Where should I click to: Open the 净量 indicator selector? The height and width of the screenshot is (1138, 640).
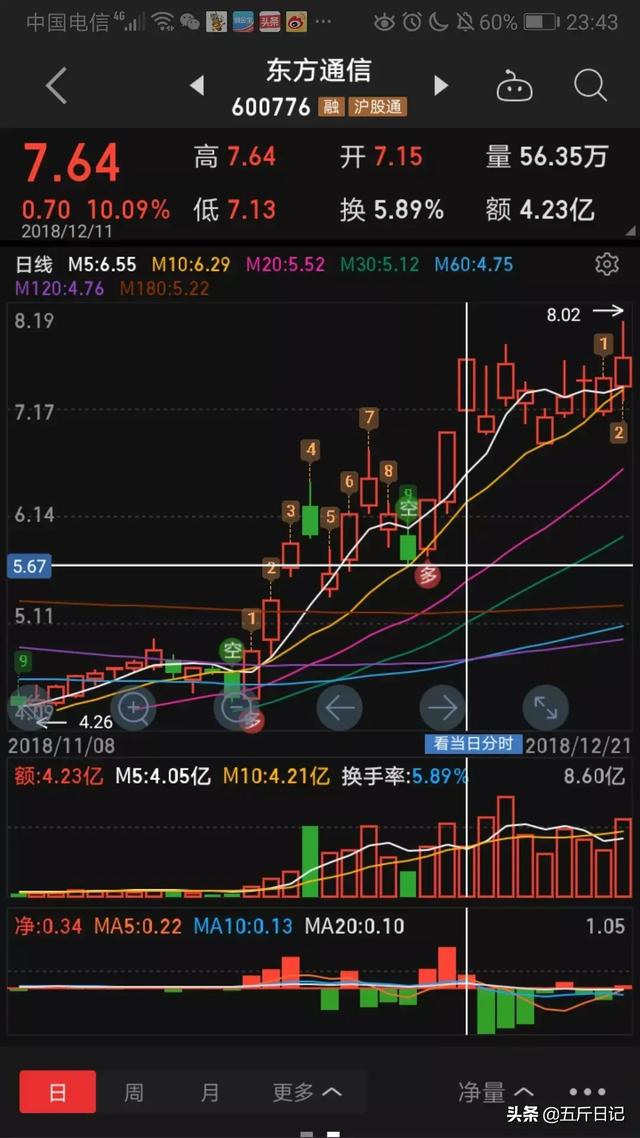pos(496,1092)
